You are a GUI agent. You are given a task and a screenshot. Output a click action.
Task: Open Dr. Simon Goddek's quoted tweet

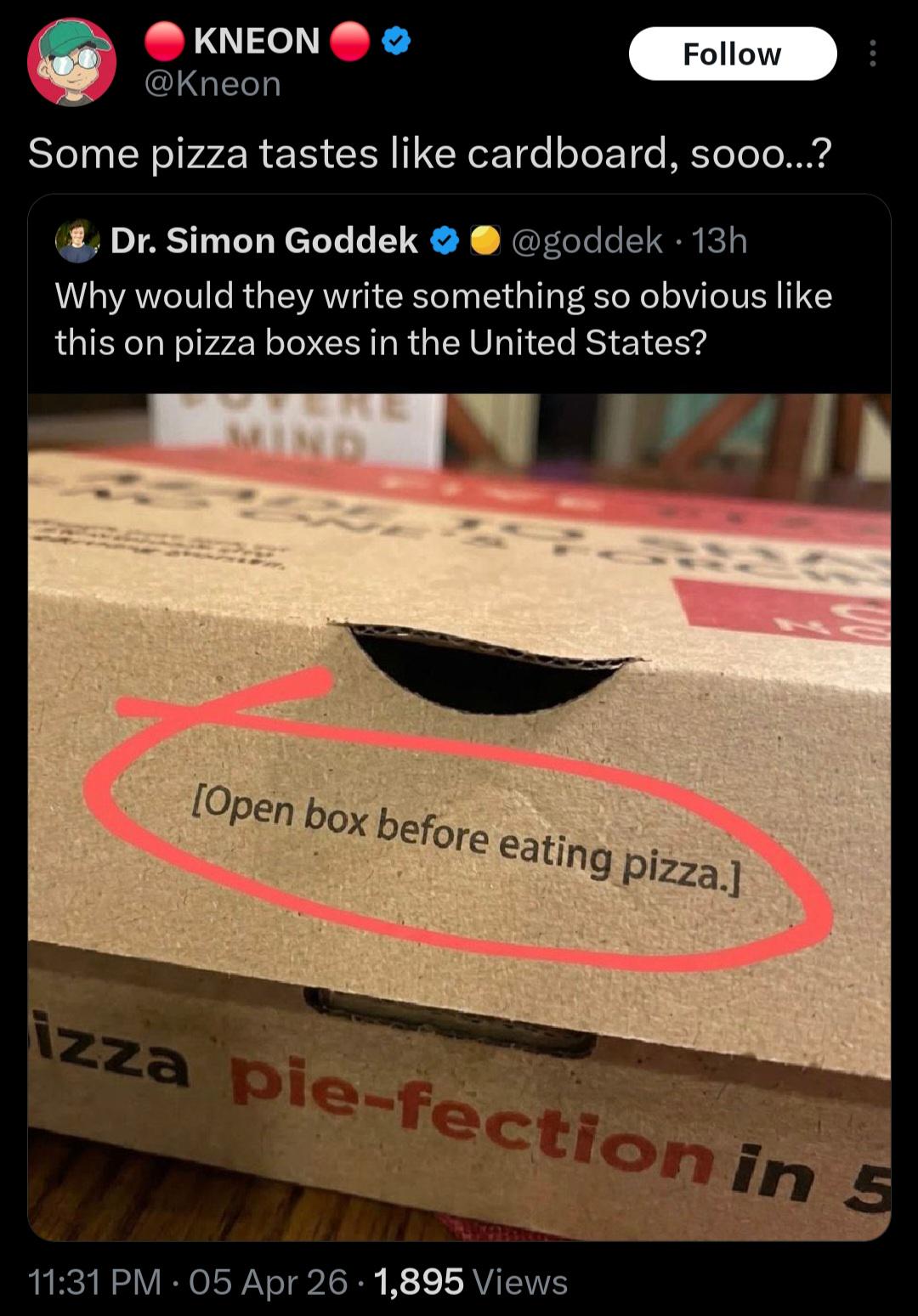(442, 319)
